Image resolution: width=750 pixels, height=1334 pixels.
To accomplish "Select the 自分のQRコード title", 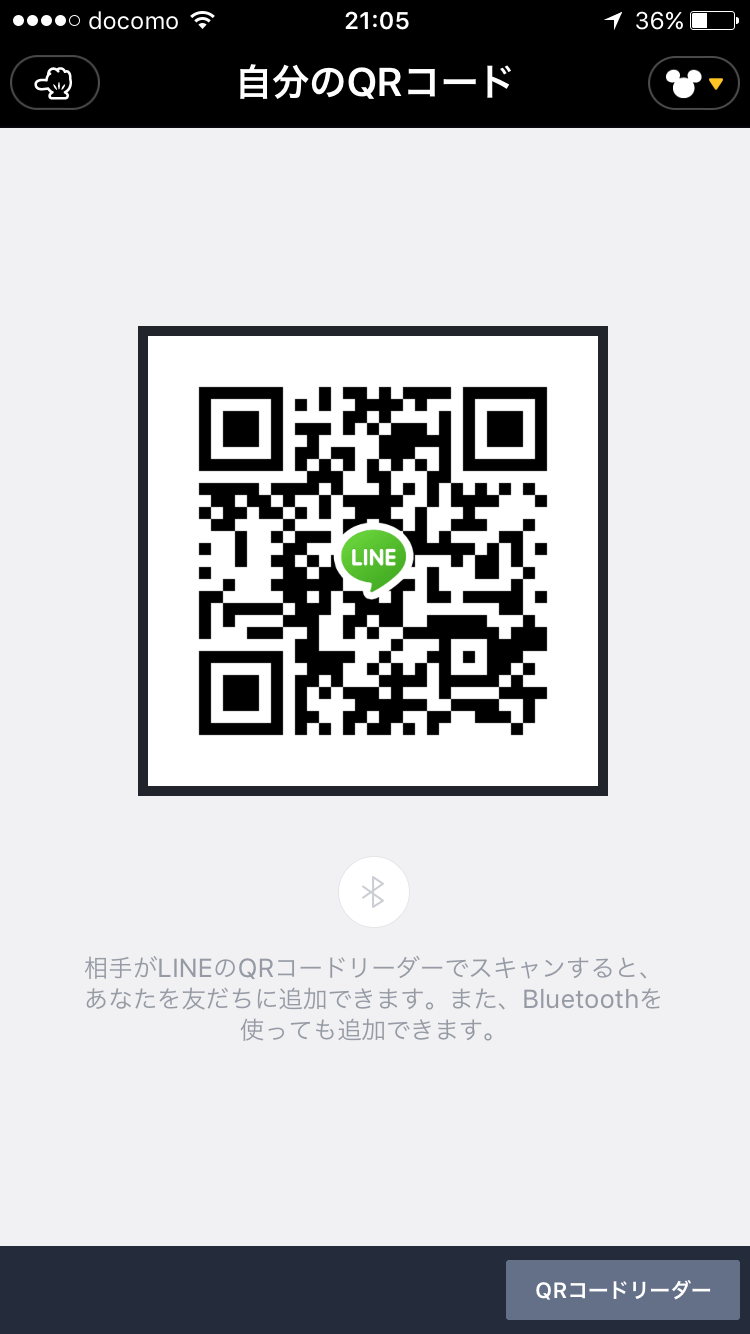I will coord(374,83).
